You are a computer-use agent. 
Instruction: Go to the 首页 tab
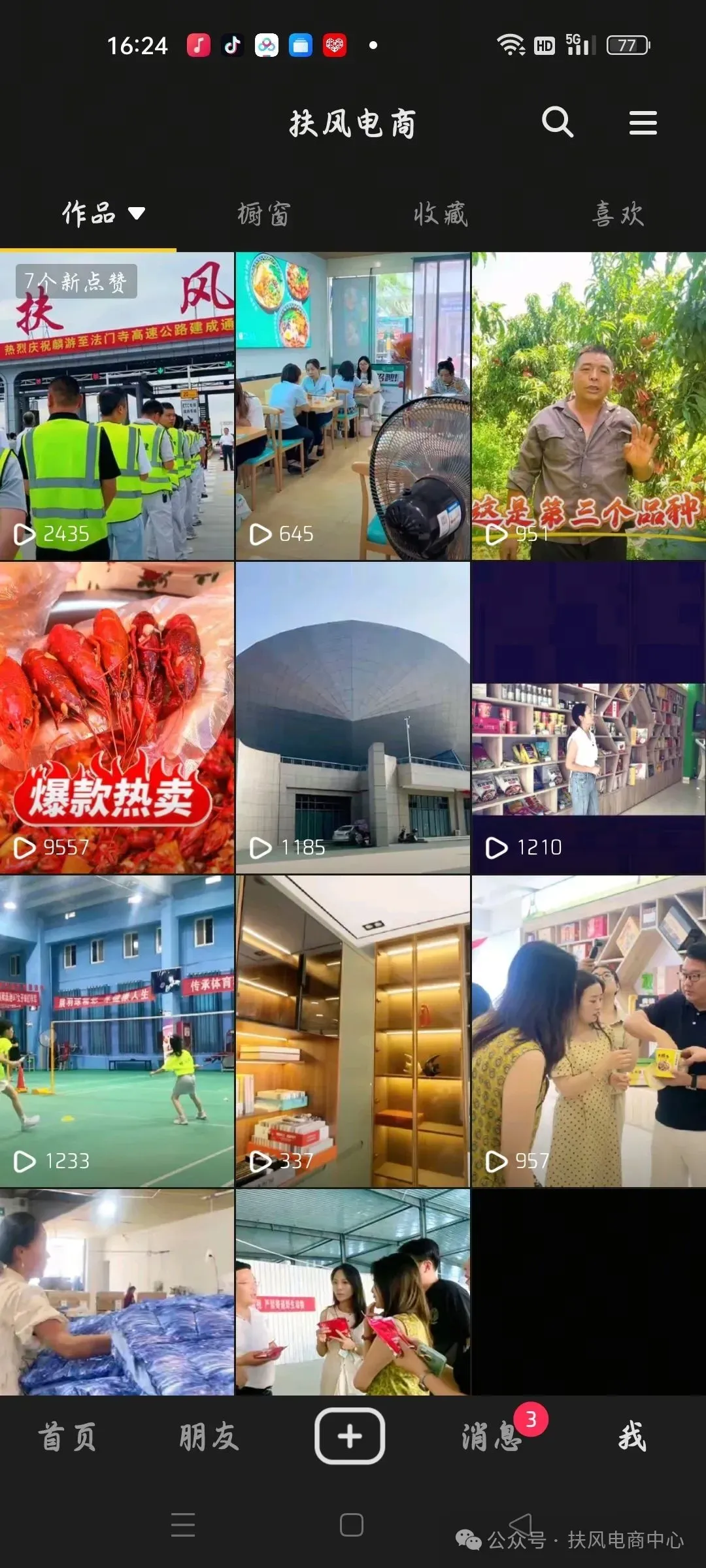(x=67, y=1437)
